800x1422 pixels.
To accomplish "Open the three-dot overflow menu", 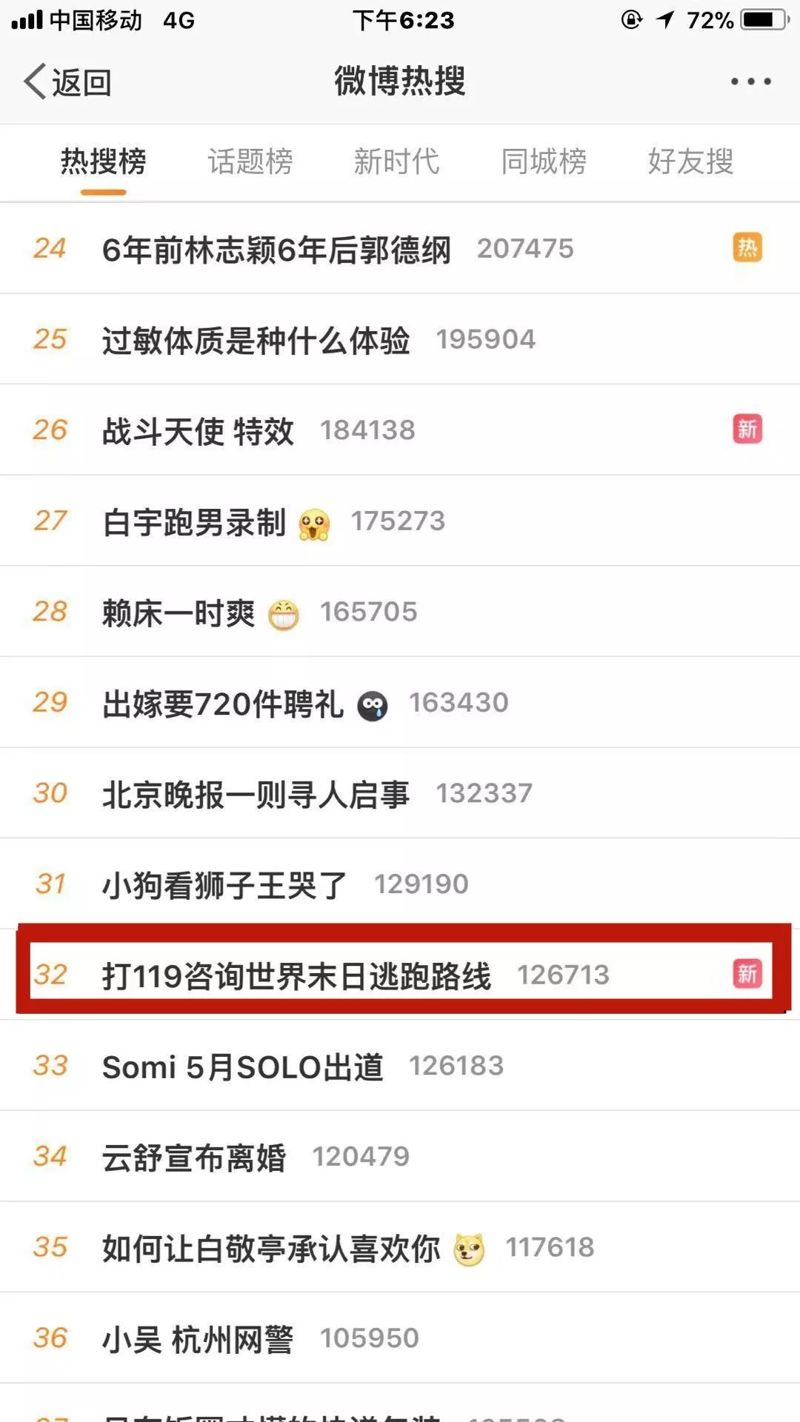I will click(x=750, y=82).
